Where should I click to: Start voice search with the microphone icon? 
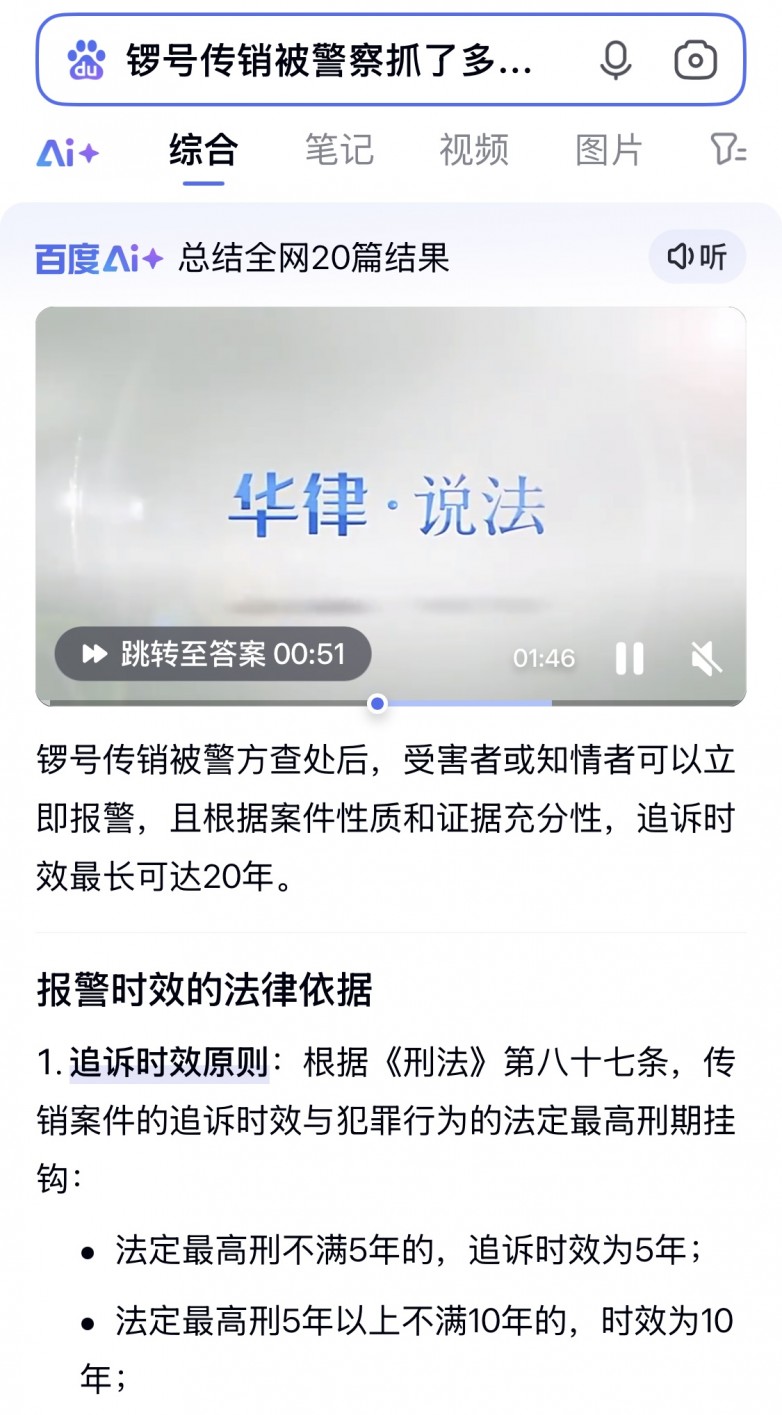pos(616,61)
